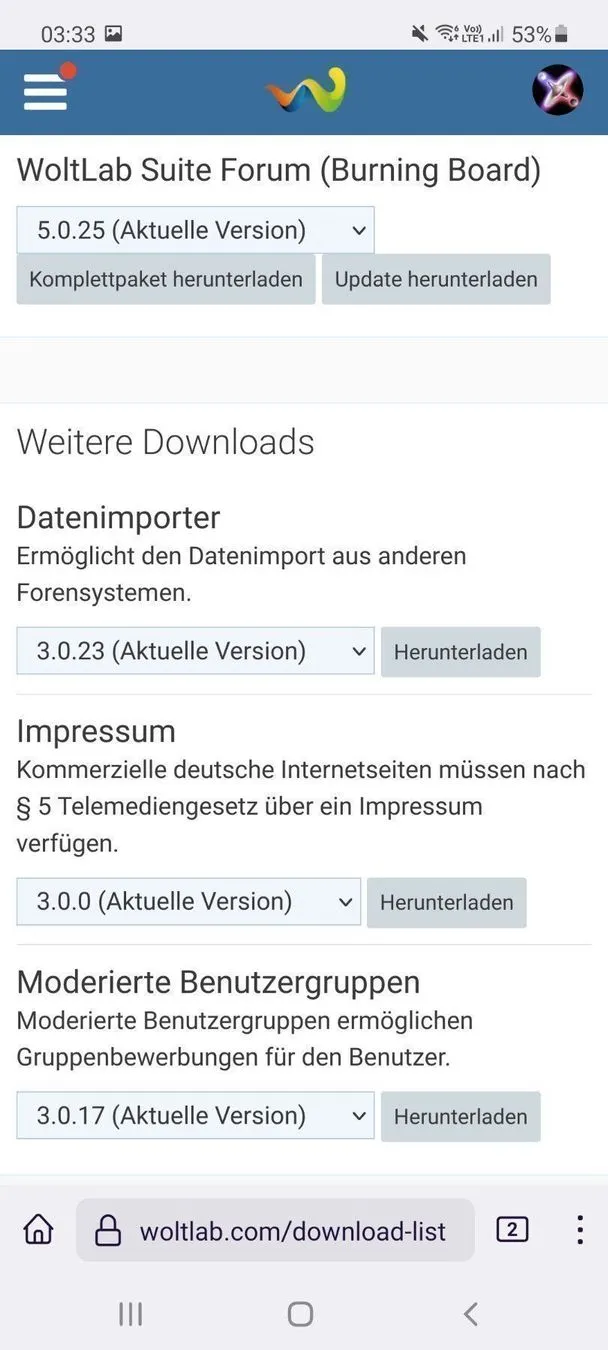Go to the browser home page
Screen dimensions: 608x1350
point(39,1229)
